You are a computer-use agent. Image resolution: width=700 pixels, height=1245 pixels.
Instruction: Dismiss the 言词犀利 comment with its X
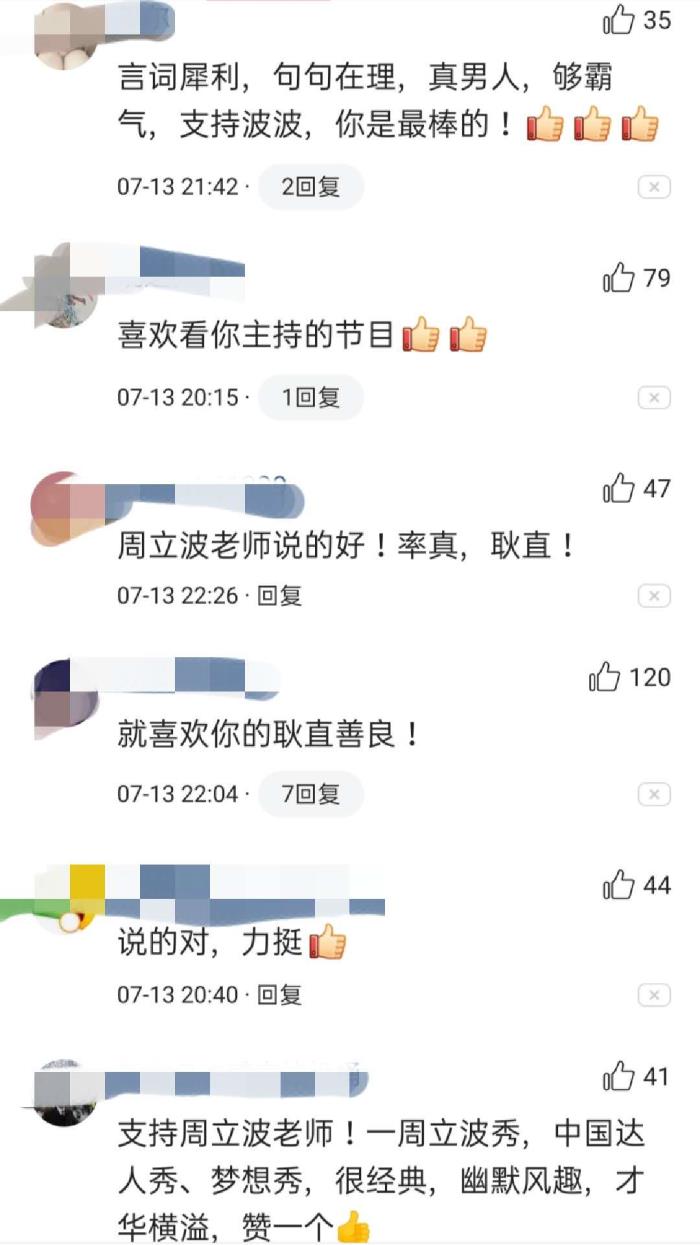653,187
